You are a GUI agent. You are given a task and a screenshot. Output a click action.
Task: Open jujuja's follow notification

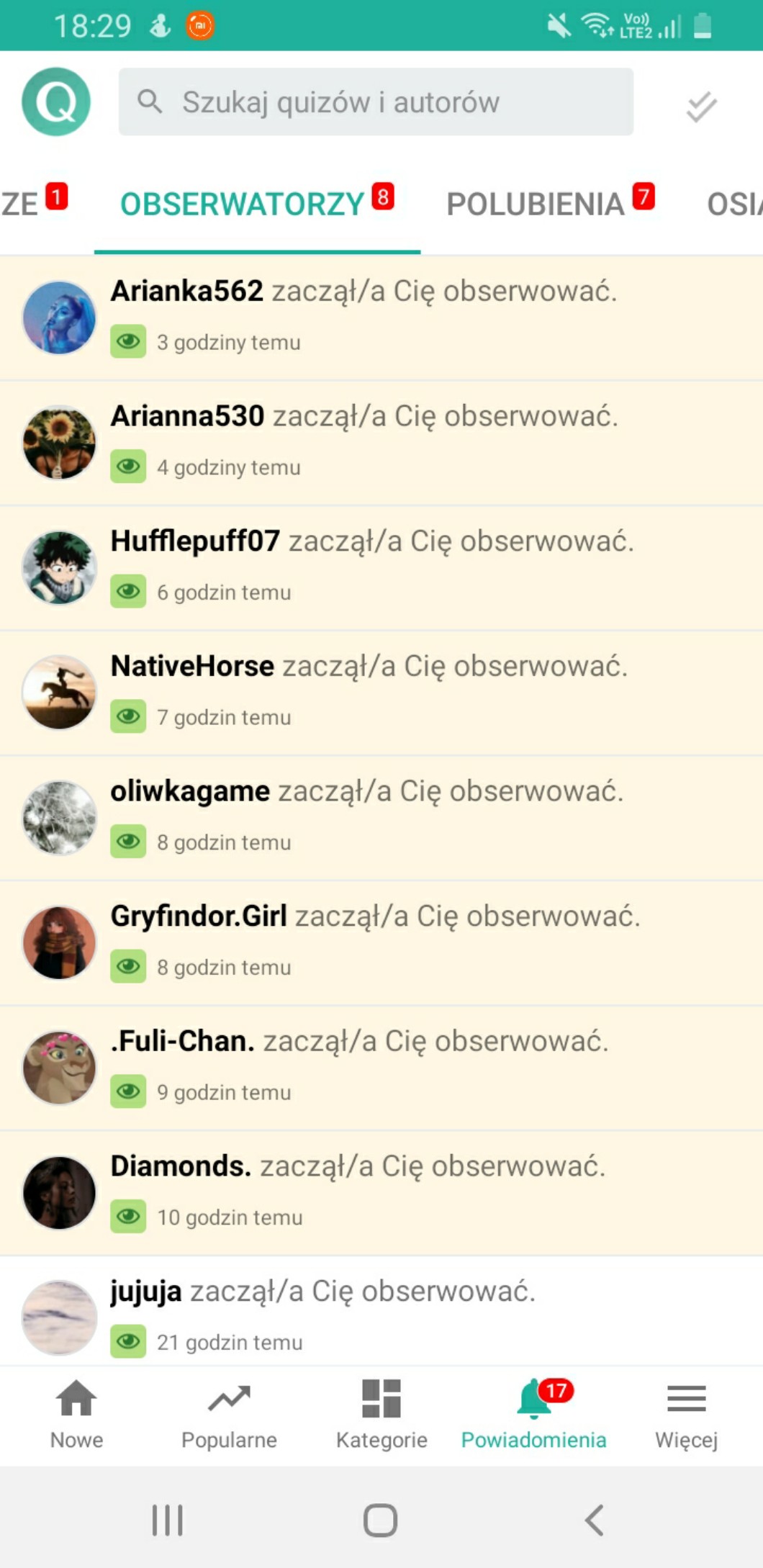(x=381, y=1312)
